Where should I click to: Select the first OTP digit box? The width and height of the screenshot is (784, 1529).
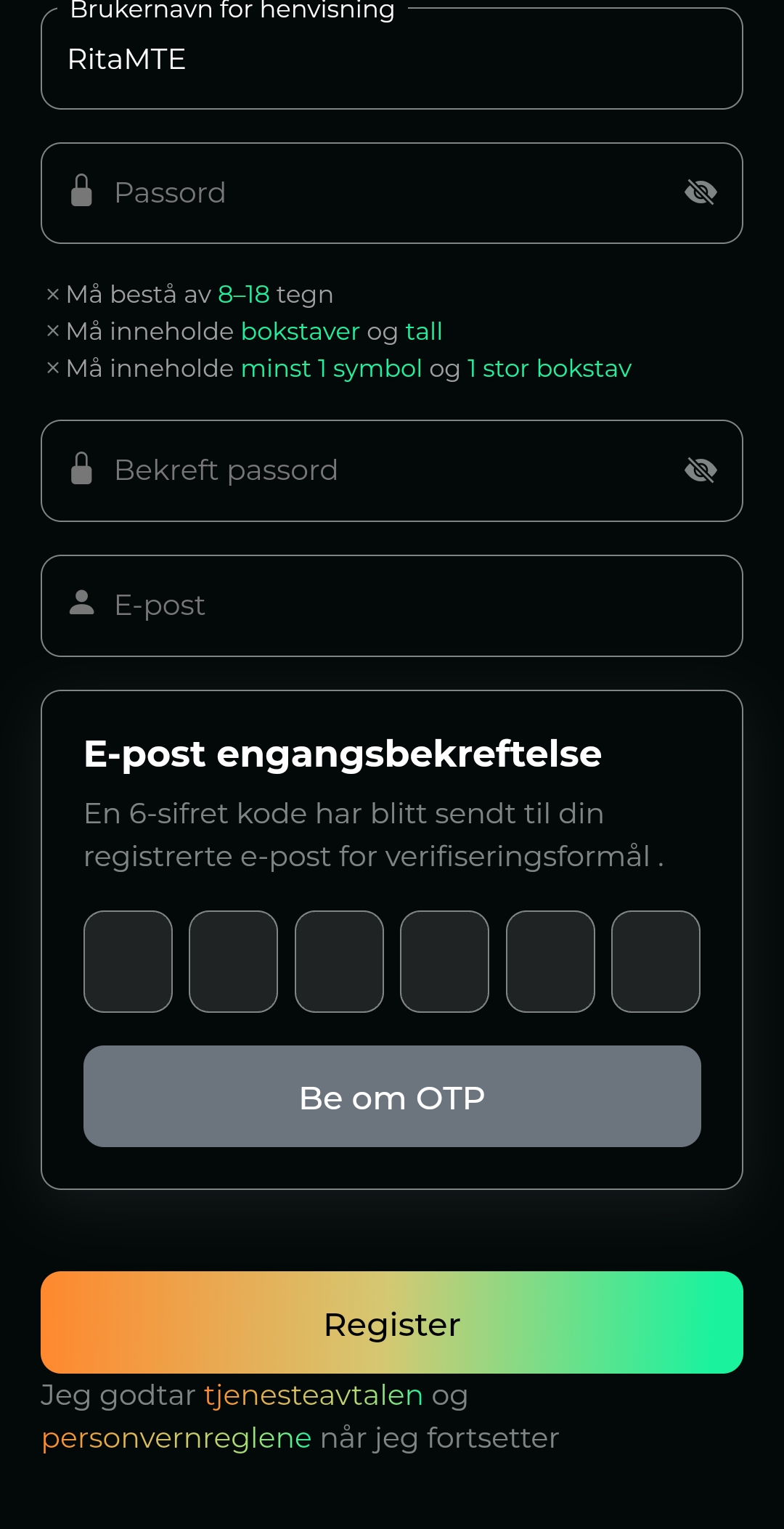click(128, 961)
